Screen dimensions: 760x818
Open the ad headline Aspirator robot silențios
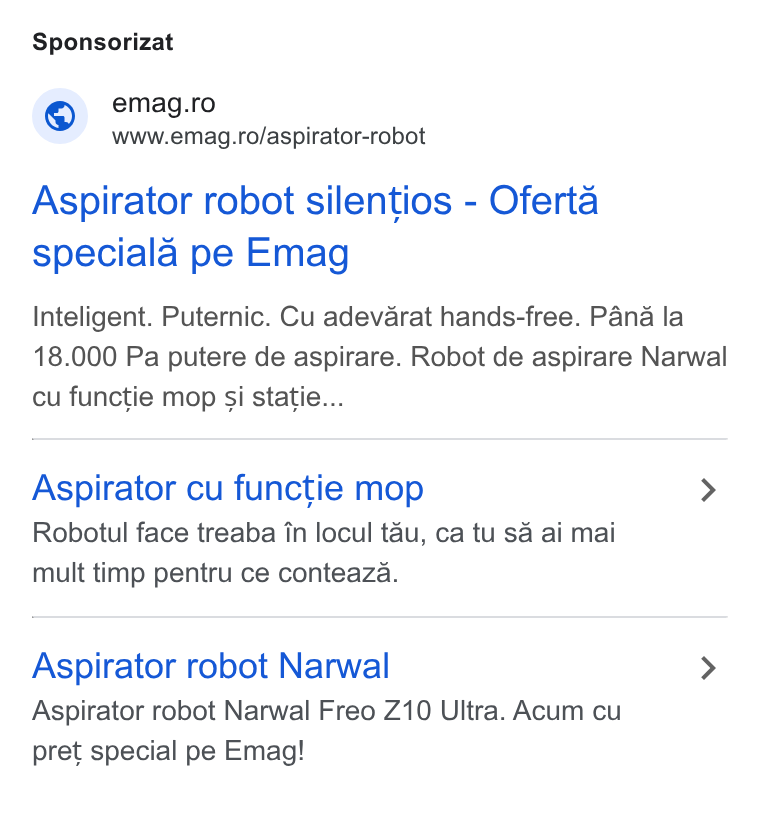[x=315, y=227]
